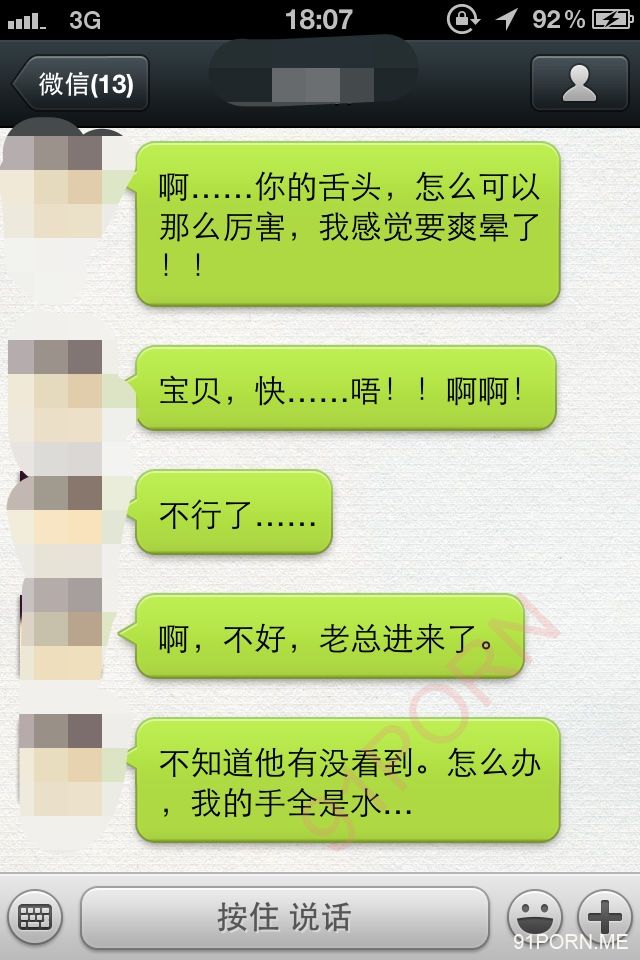Screen dimensions: 640x960
Task: Open the plus attachments menu
Action: tap(604, 914)
